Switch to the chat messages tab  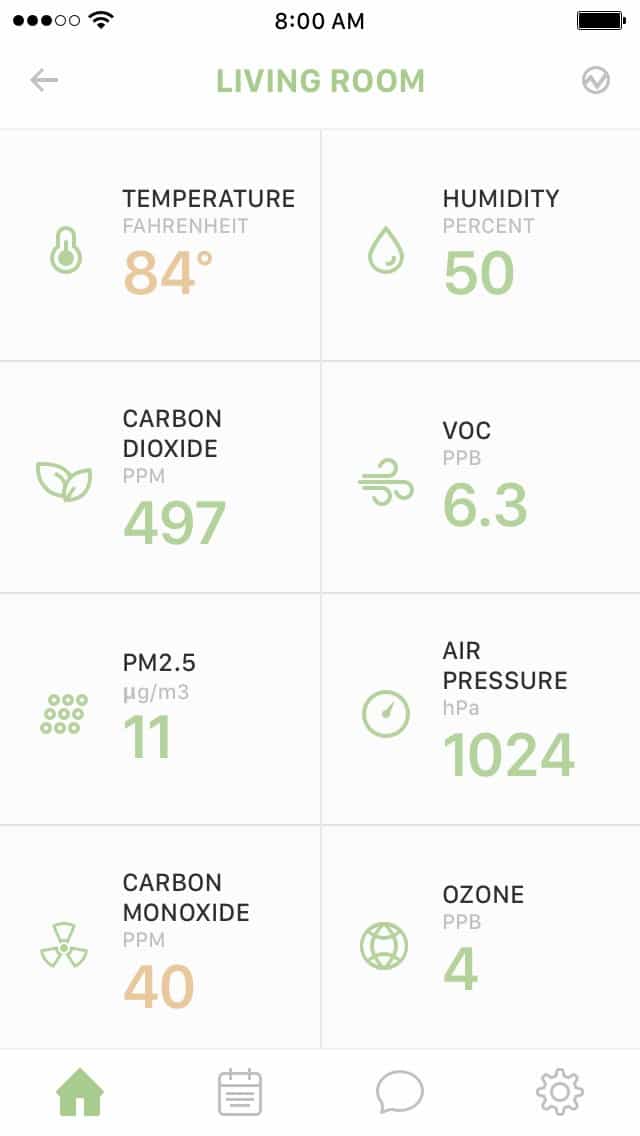point(400,1092)
